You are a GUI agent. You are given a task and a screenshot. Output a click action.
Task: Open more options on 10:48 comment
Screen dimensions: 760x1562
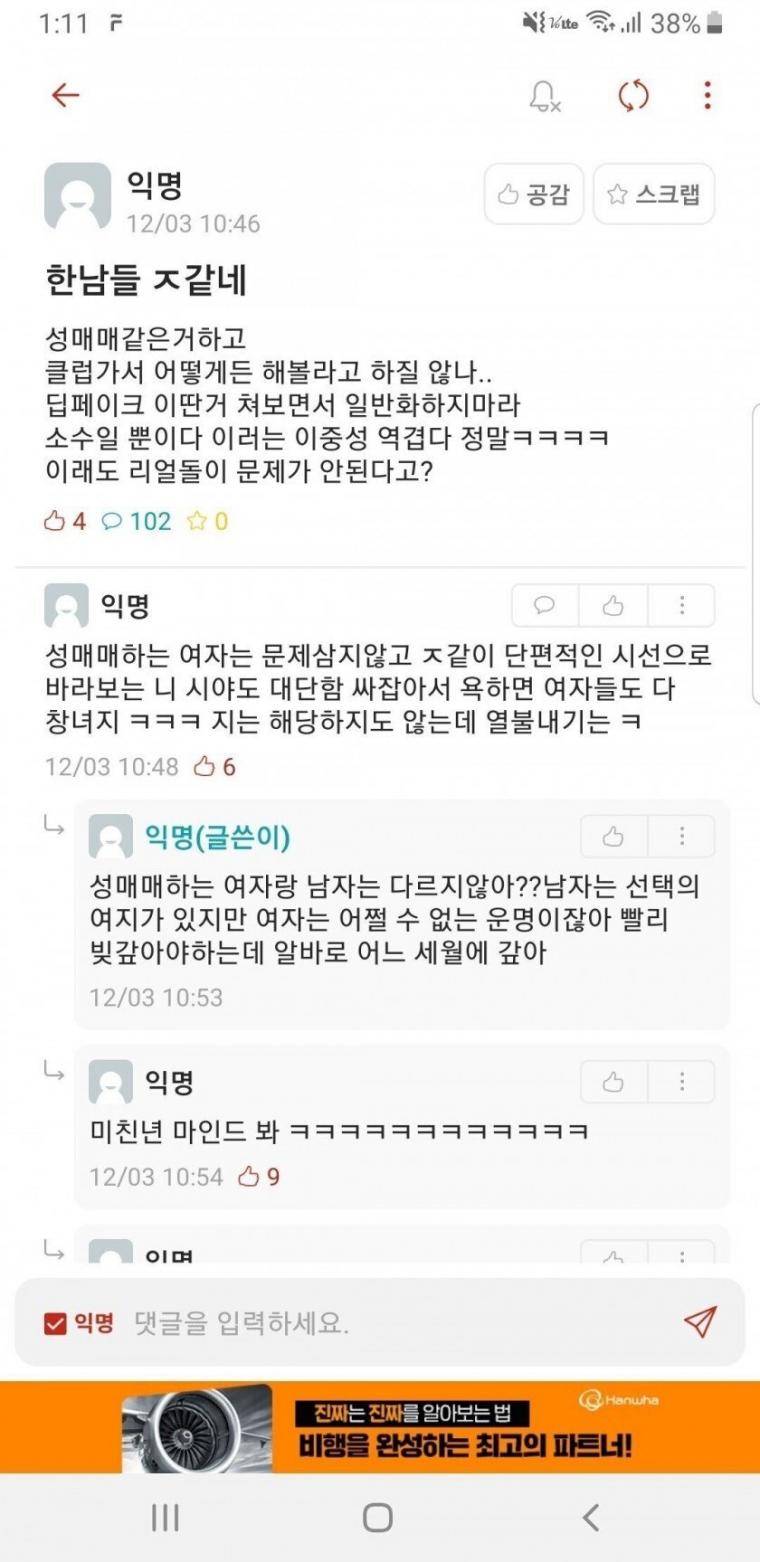point(682,606)
